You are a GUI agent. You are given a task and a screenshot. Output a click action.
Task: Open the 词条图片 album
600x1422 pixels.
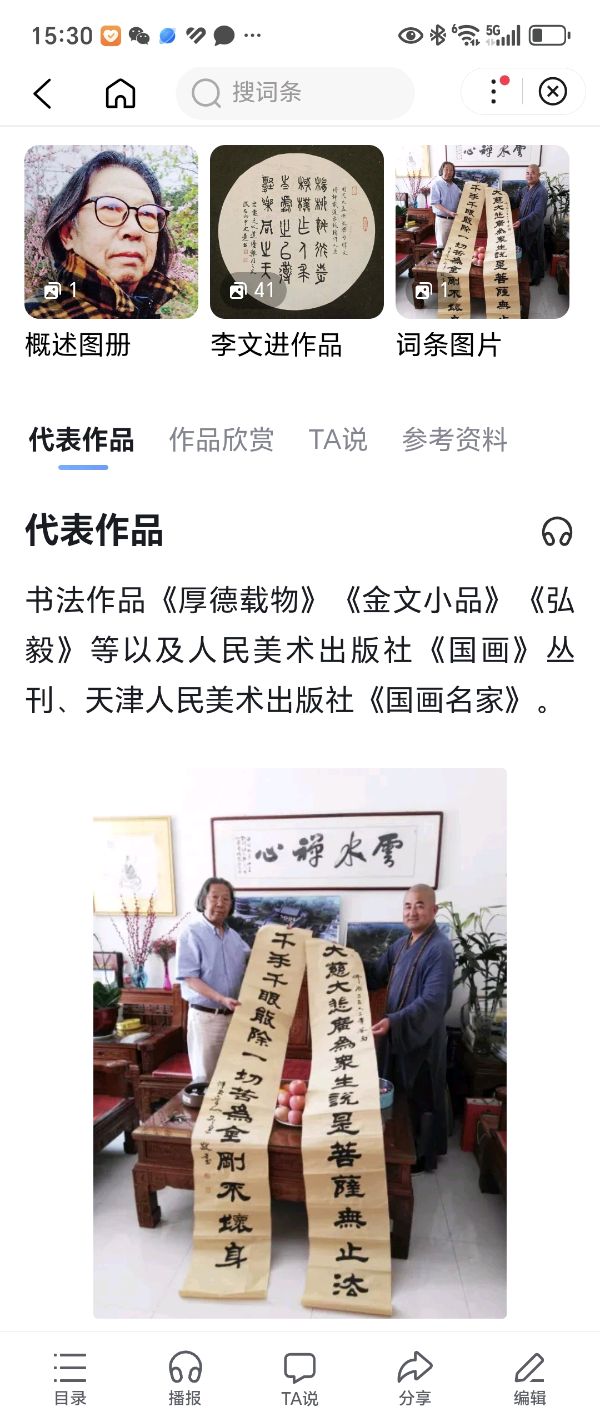pos(482,232)
